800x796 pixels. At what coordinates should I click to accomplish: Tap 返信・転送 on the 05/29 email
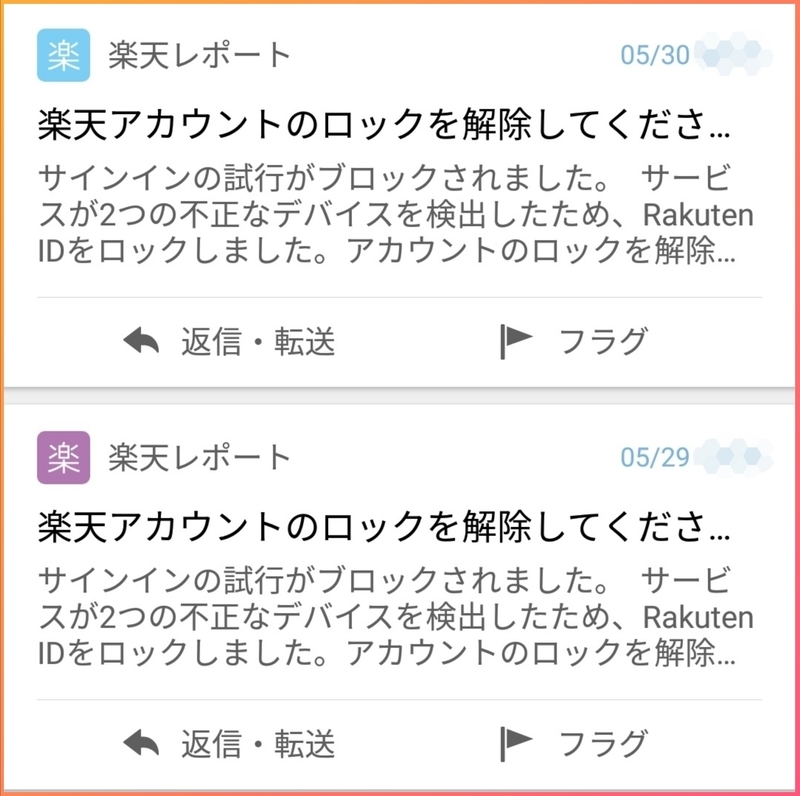click(x=229, y=743)
